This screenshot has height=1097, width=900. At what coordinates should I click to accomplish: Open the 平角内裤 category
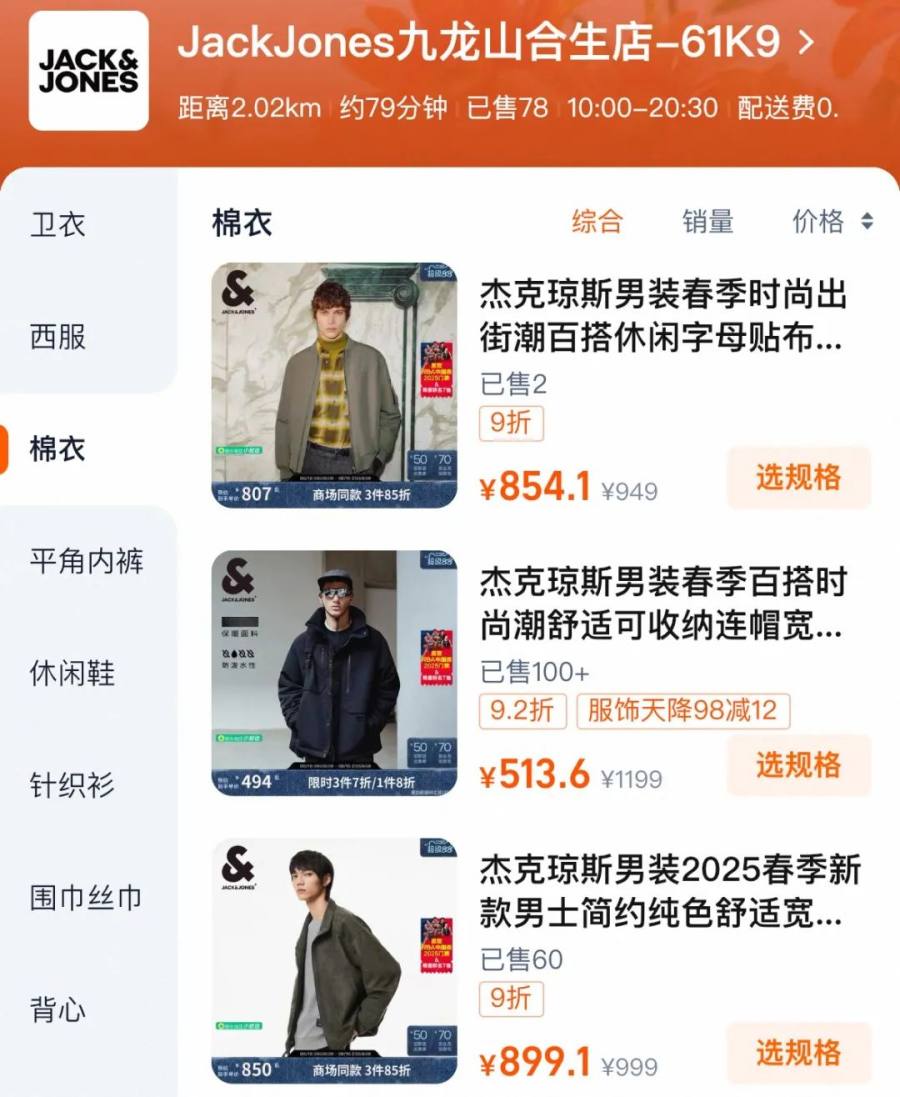[86, 561]
